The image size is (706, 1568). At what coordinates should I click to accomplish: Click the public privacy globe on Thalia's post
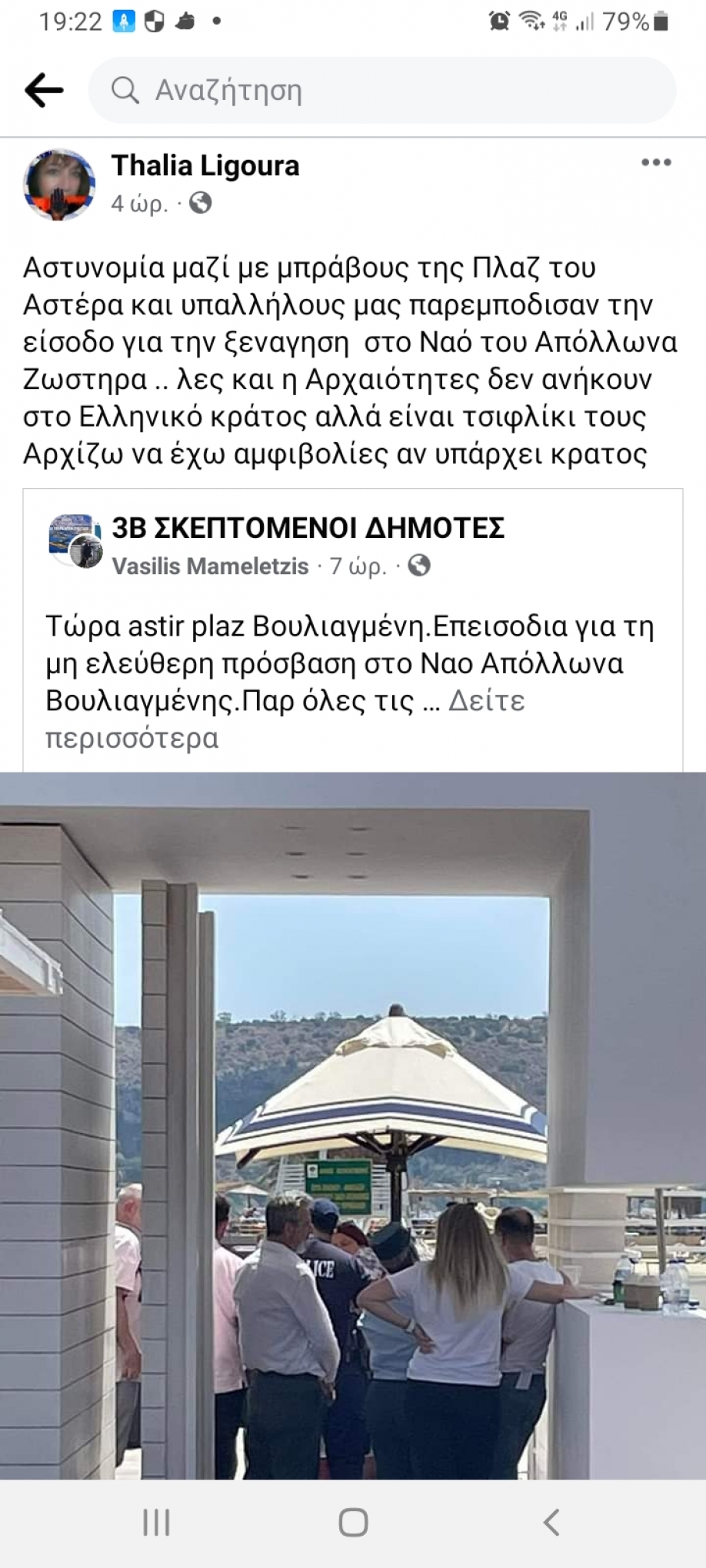(202, 204)
